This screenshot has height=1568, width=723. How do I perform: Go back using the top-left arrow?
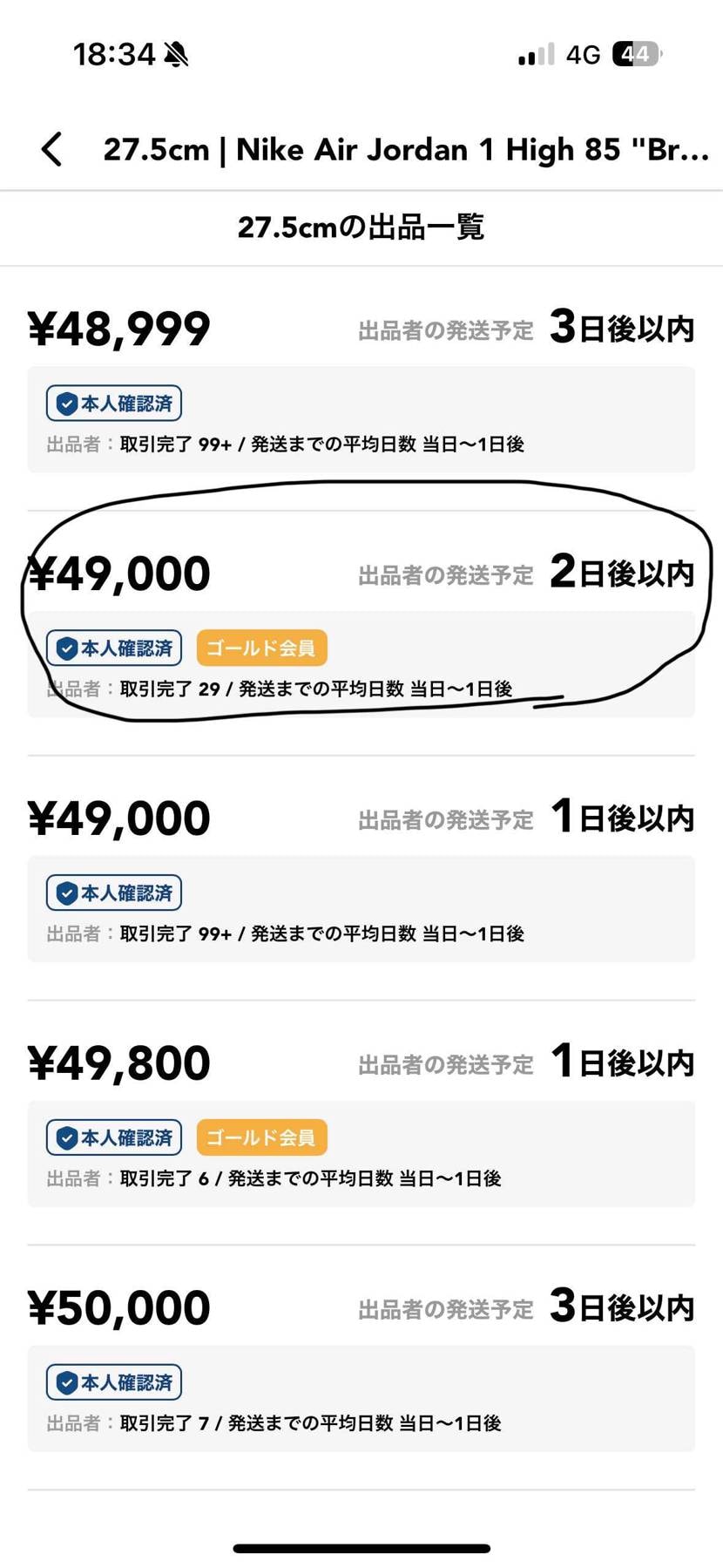tap(52, 149)
